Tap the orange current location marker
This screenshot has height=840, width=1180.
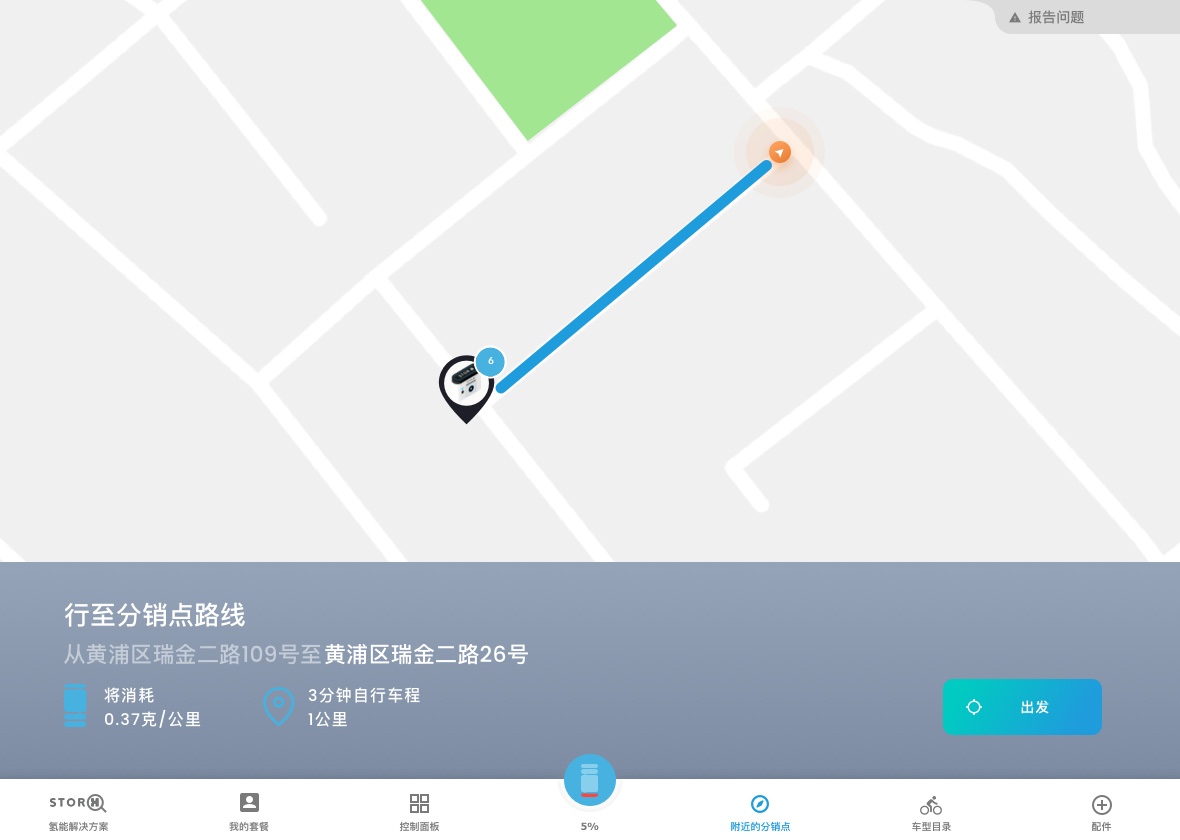(779, 152)
